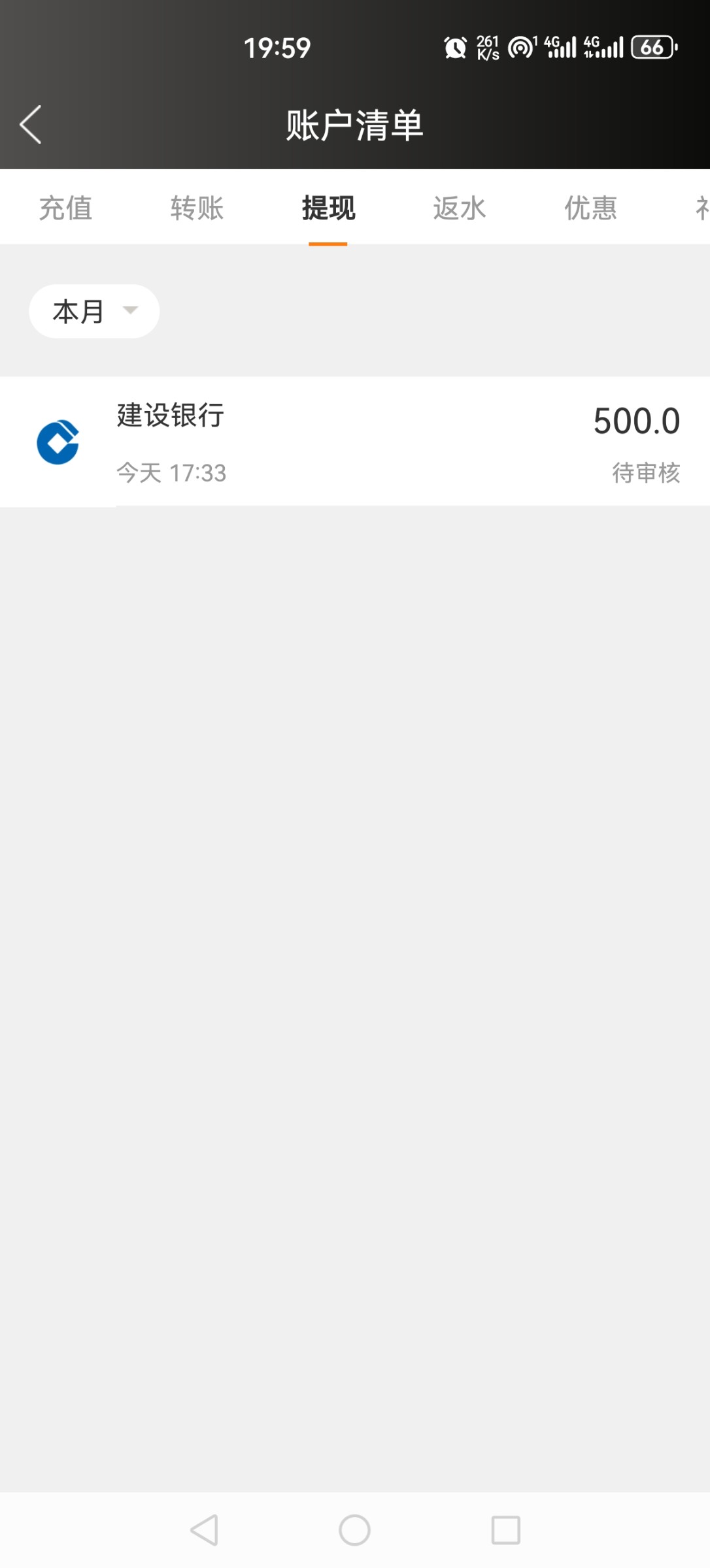The height and width of the screenshot is (1568, 710).
Task: Show the 优惠 tab
Action: pyautogui.click(x=590, y=208)
